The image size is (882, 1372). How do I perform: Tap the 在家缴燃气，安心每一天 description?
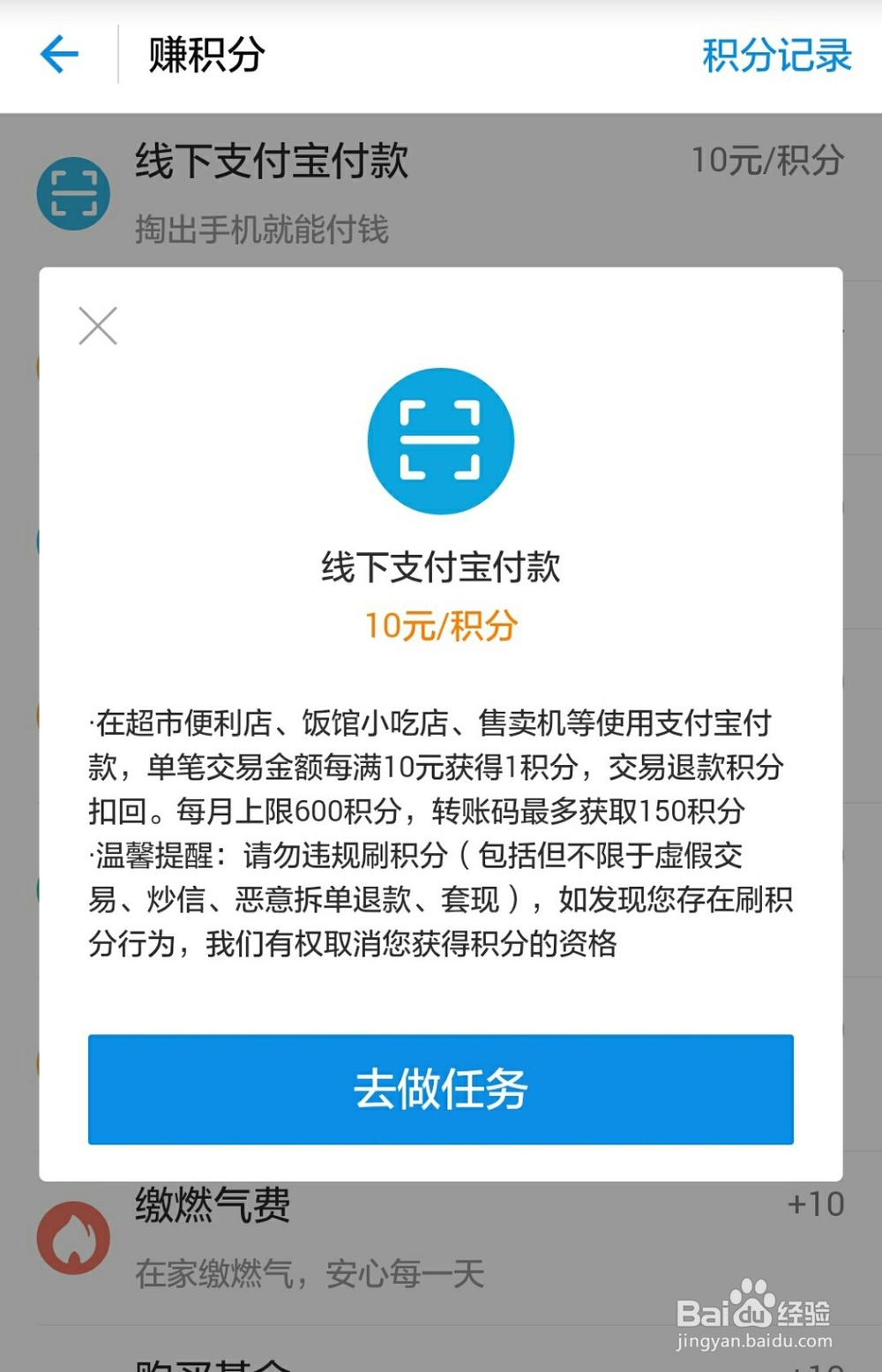(310, 1273)
